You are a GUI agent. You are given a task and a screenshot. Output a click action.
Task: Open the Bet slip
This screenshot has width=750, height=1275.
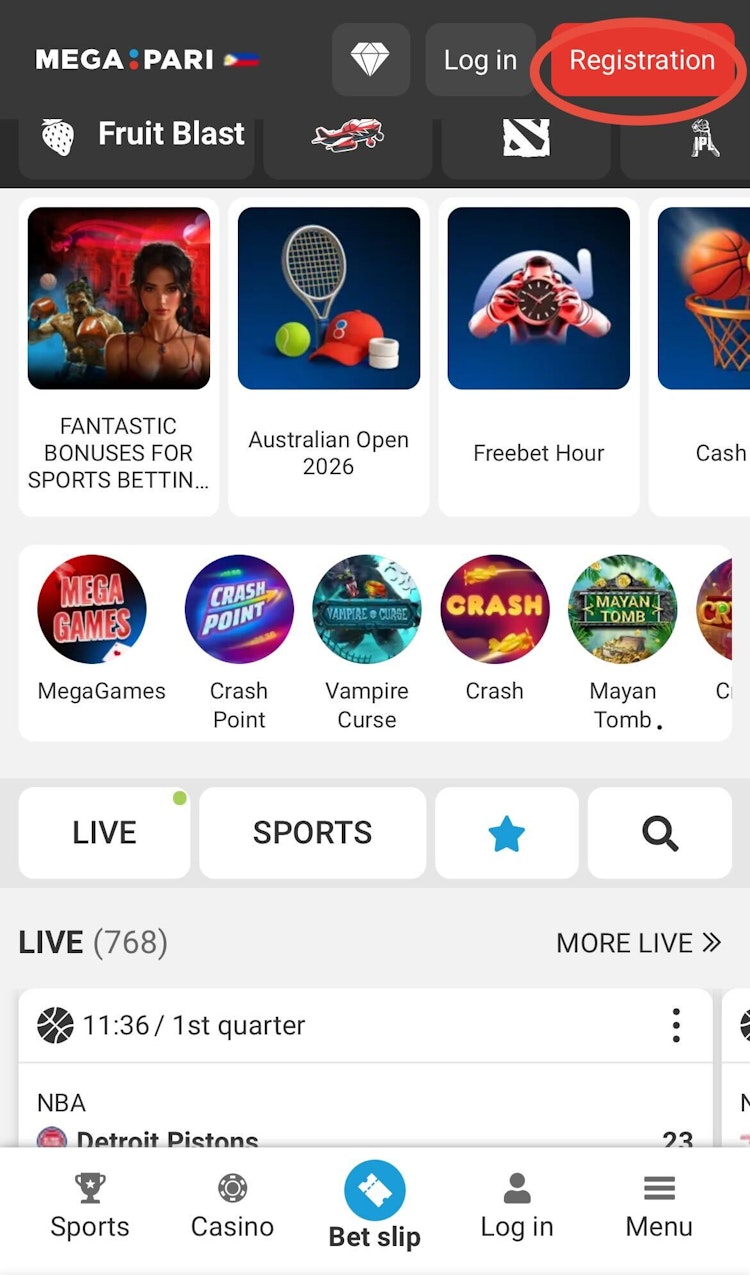pos(375,1205)
